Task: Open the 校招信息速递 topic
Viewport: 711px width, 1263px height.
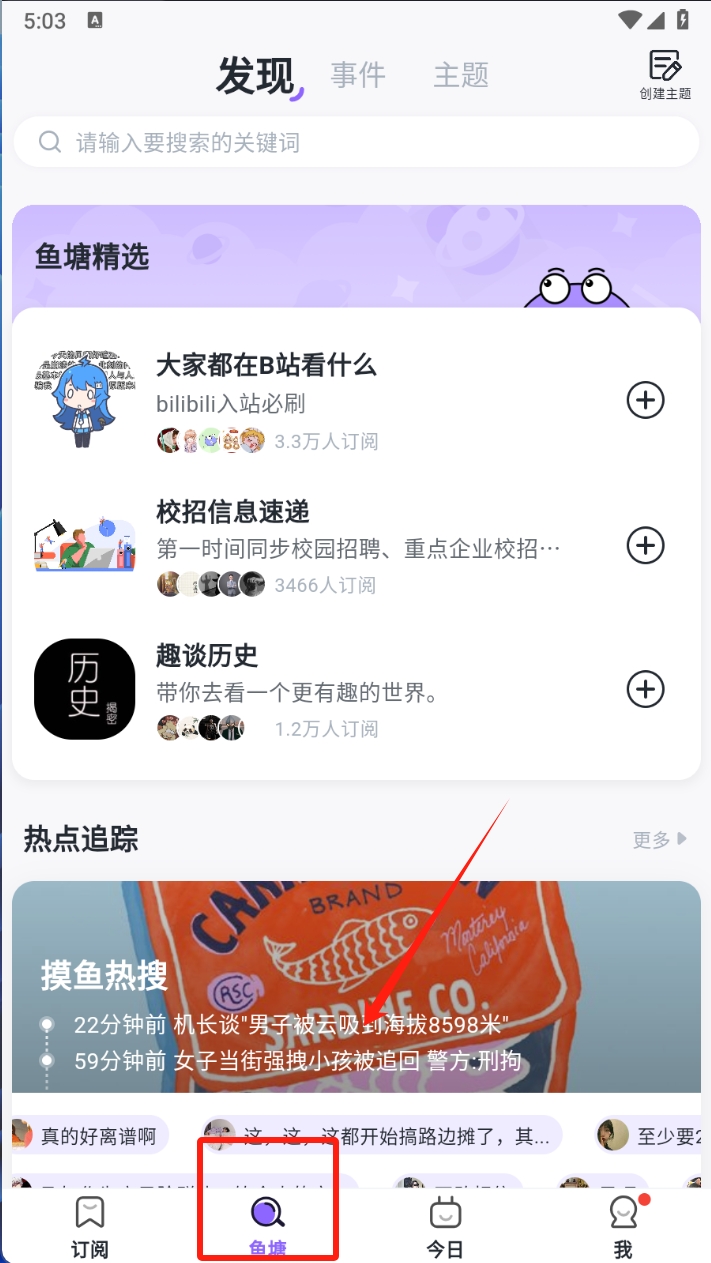Action: point(233,512)
